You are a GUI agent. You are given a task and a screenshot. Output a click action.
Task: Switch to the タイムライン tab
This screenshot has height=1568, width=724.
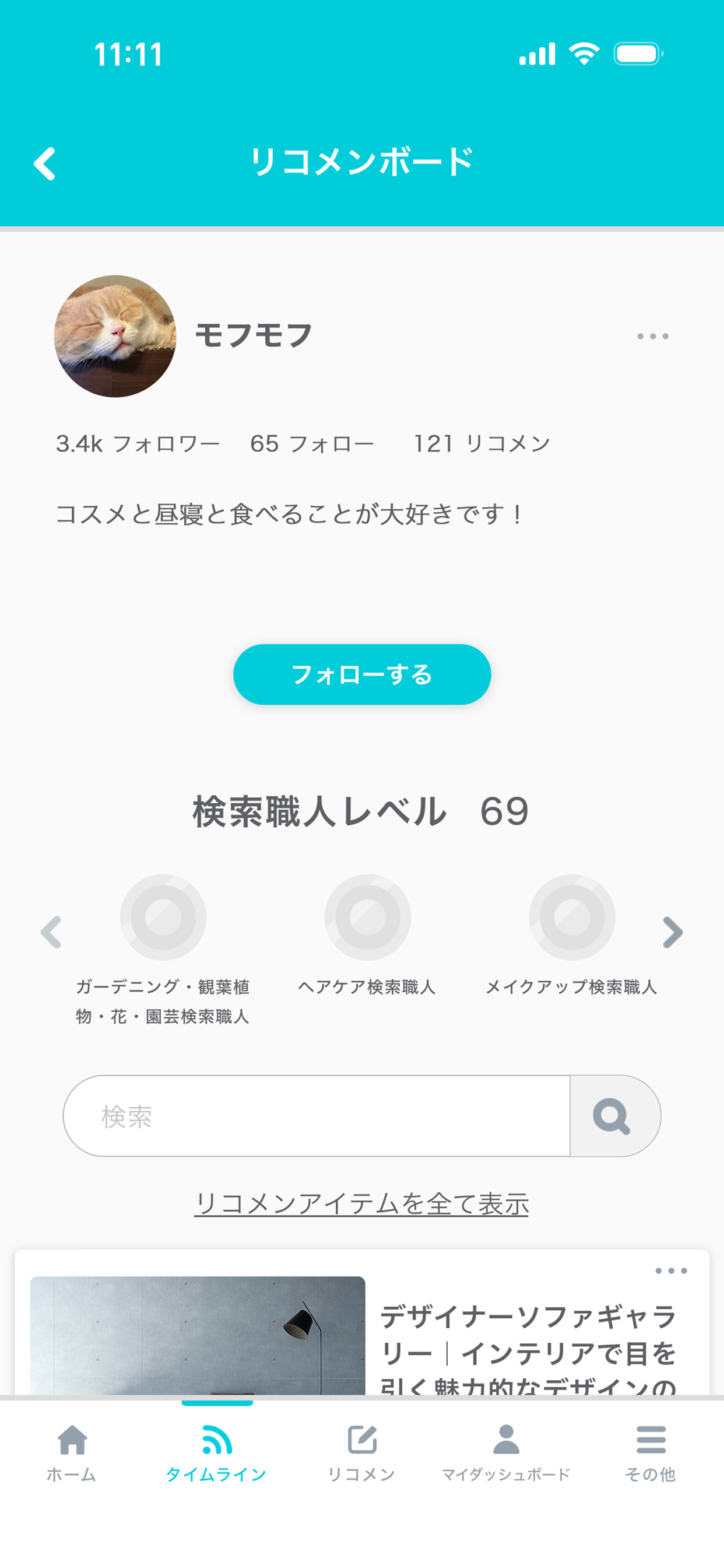coord(217,1452)
